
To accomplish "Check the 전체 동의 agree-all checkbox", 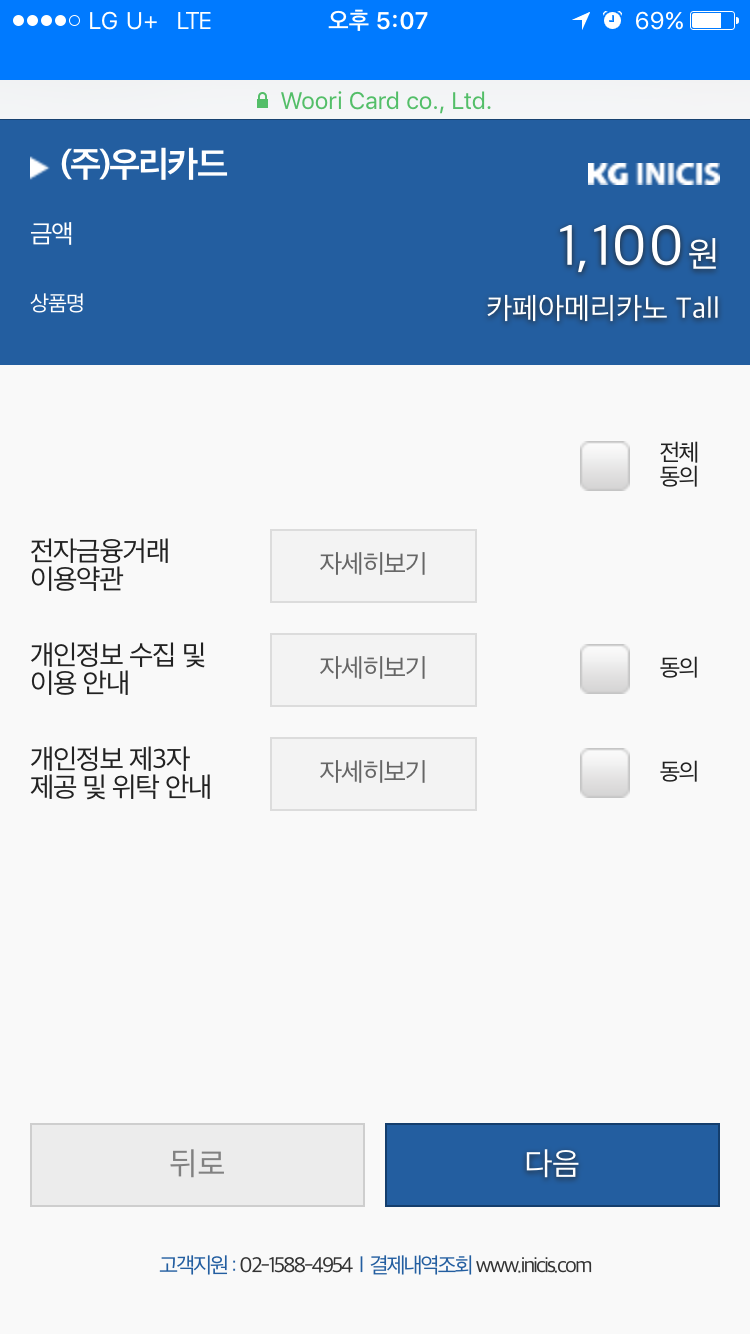I will pyautogui.click(x=605, y=466).
